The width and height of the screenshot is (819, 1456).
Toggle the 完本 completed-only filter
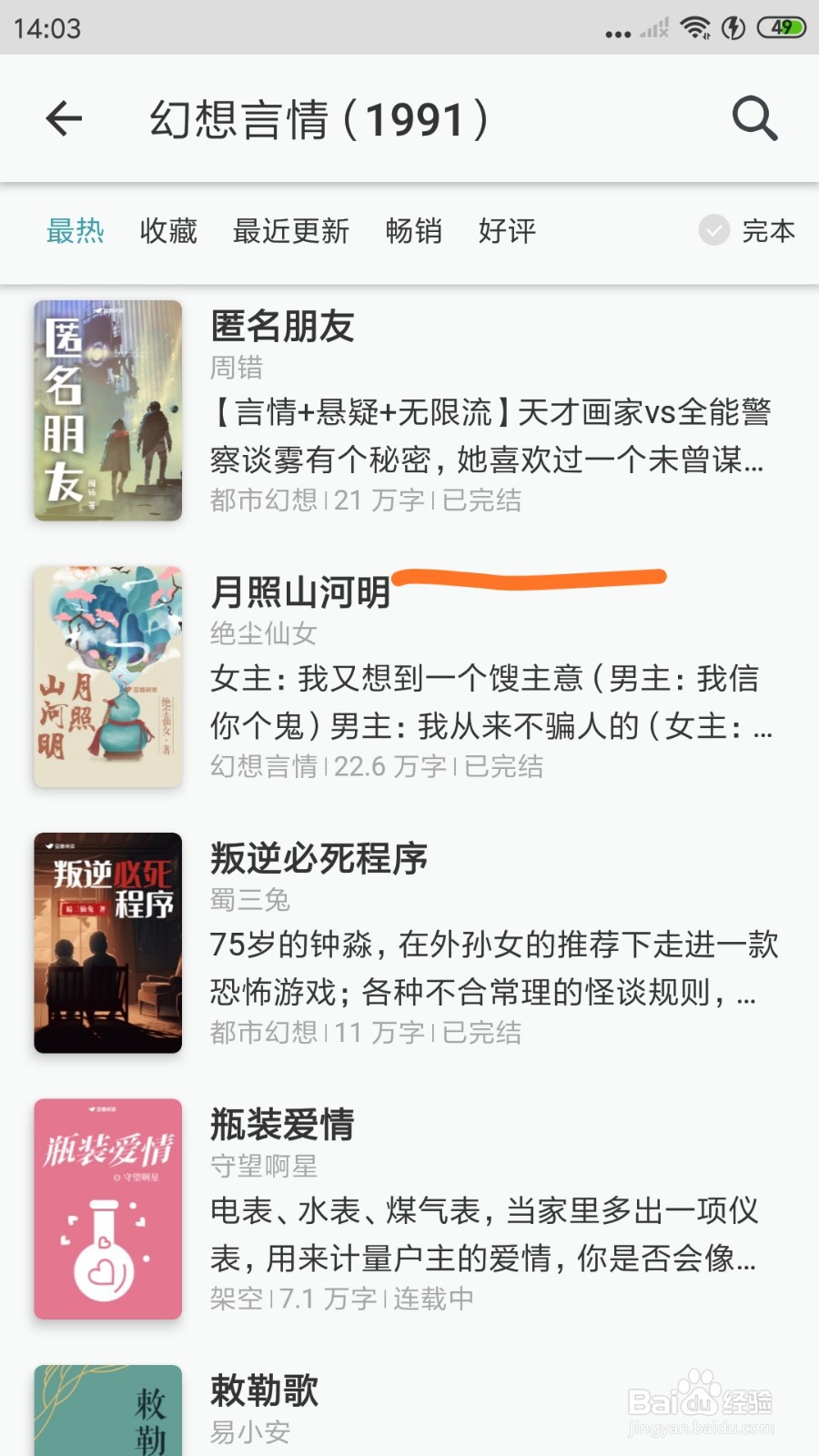tap(747, 231)
